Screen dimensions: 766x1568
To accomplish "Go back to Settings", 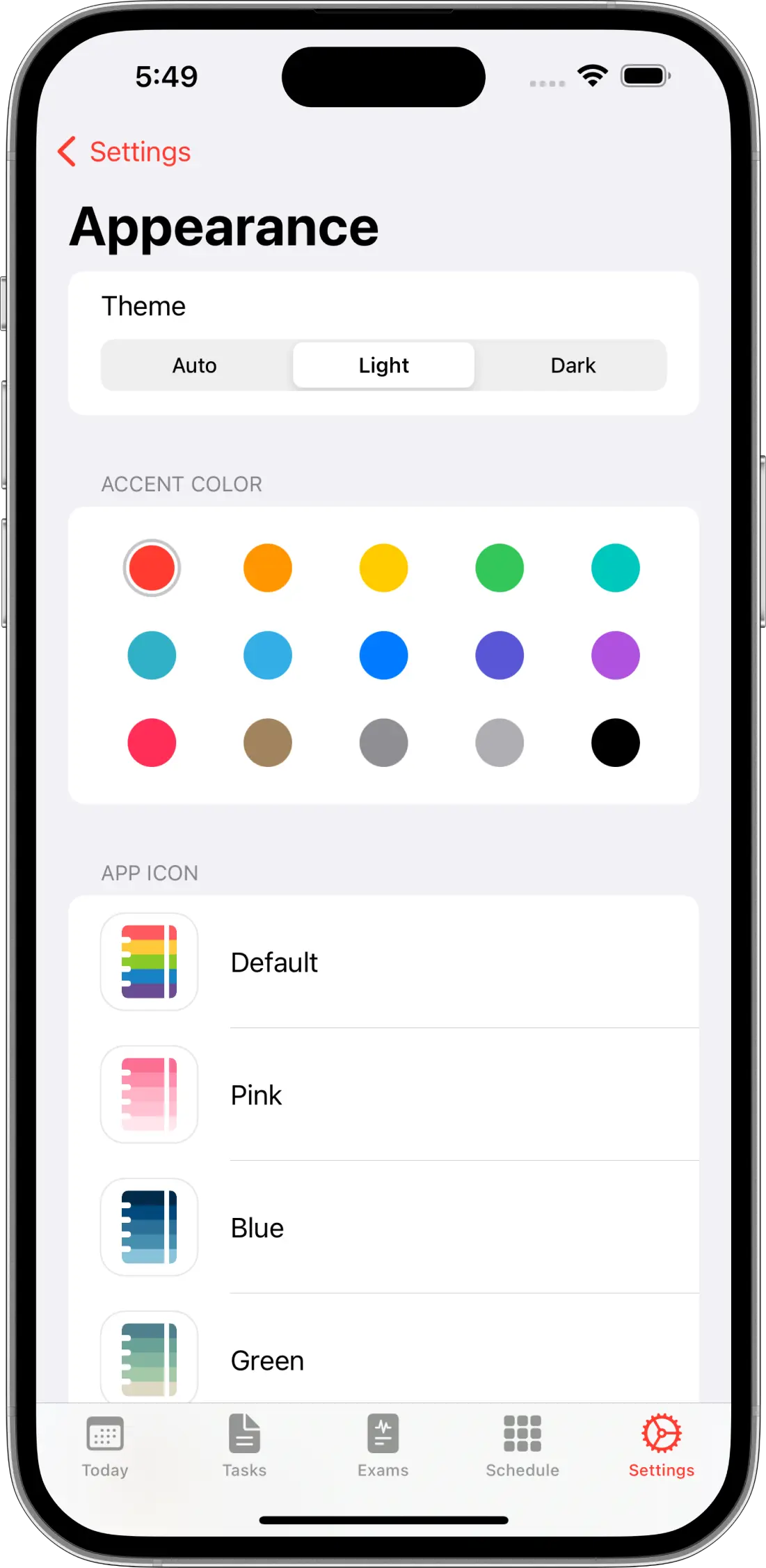I will pos(125,152).
